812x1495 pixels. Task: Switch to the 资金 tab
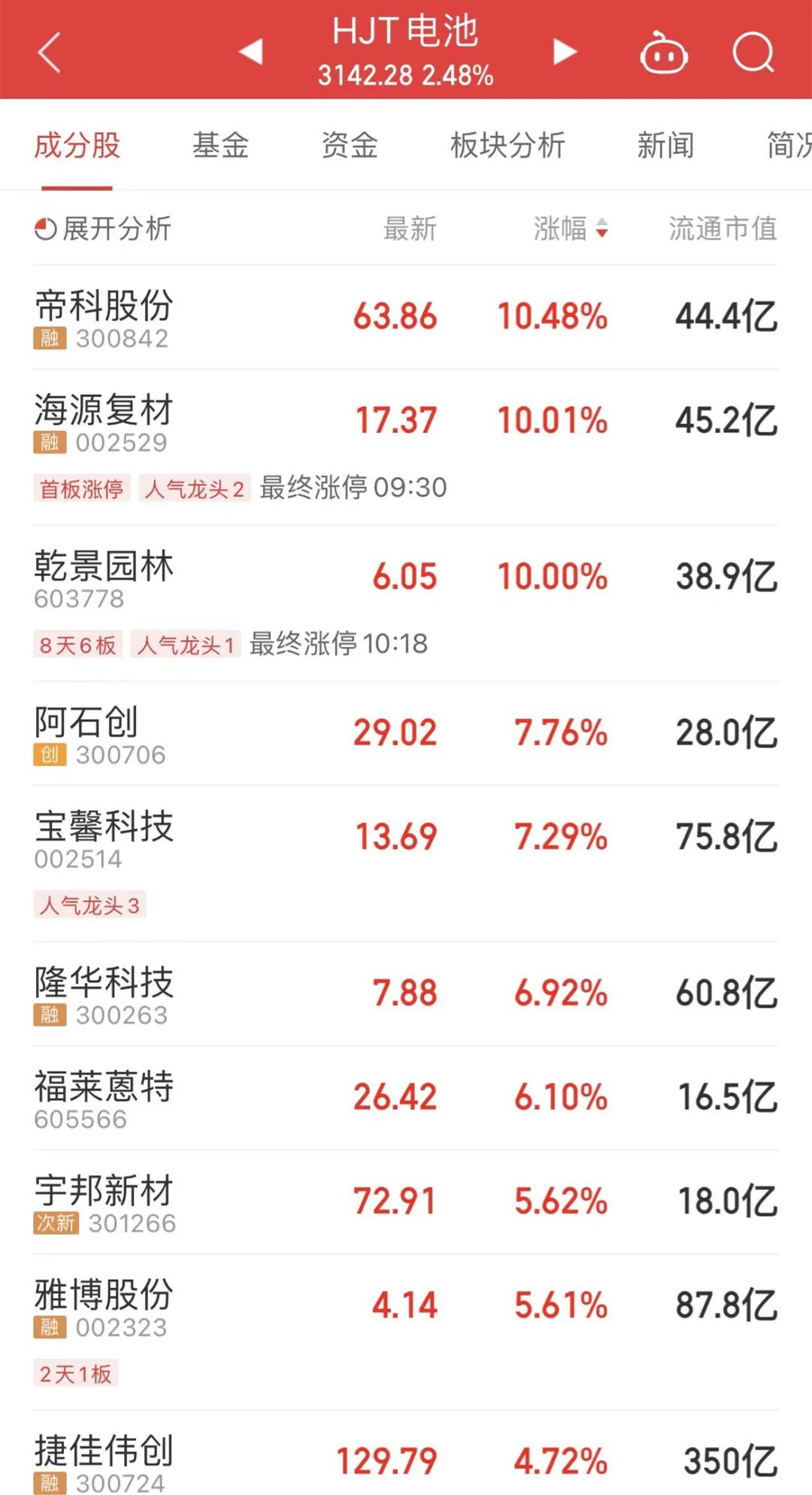click(x=350, y=145)
